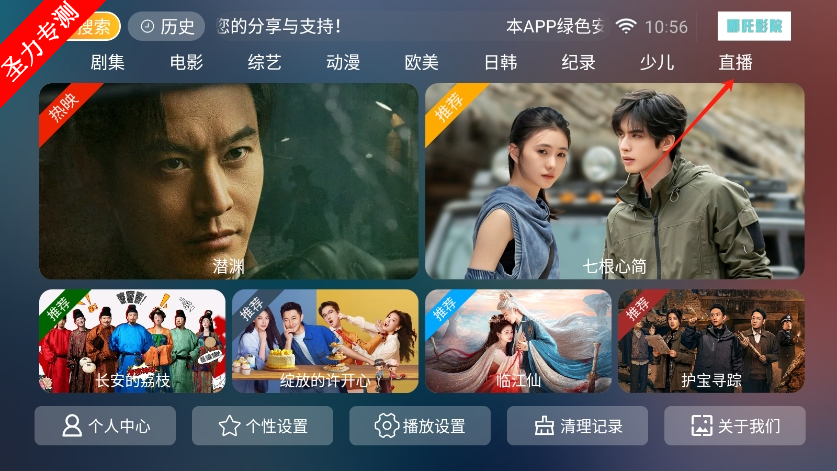Open the 潜渊 featured poster
This screenshot has height=471, width=837.
tap(228, 181)
